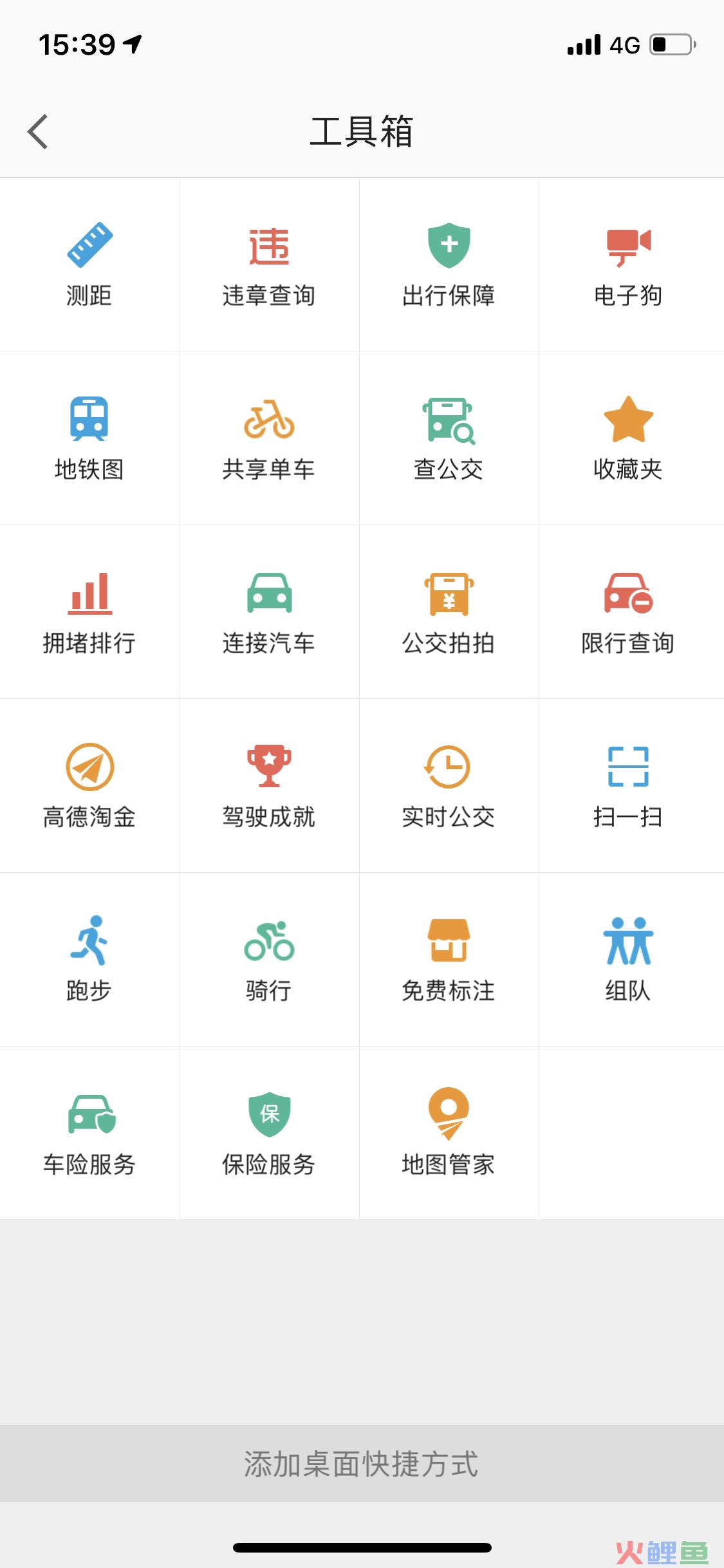Select 出行保障 travel protection
This screenshot has height=1568, width=724.
click(449, 265)
